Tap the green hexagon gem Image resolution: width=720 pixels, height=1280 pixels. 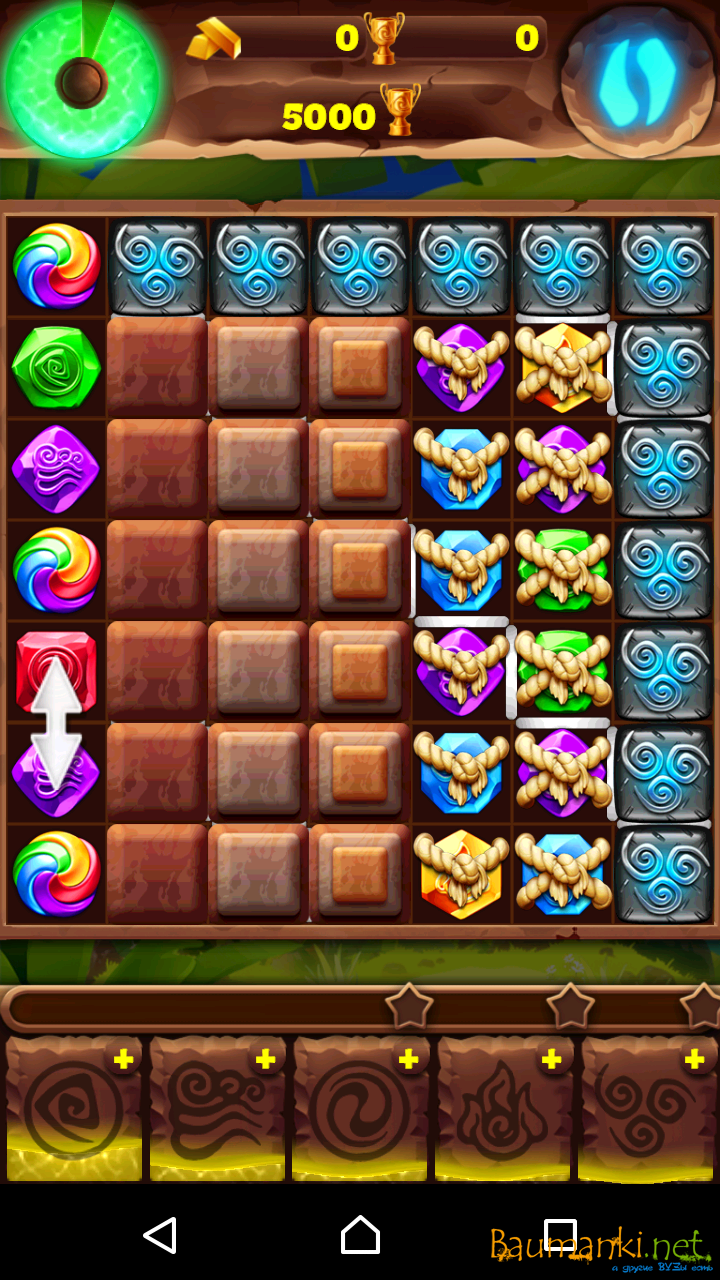[x=56, y=367]
